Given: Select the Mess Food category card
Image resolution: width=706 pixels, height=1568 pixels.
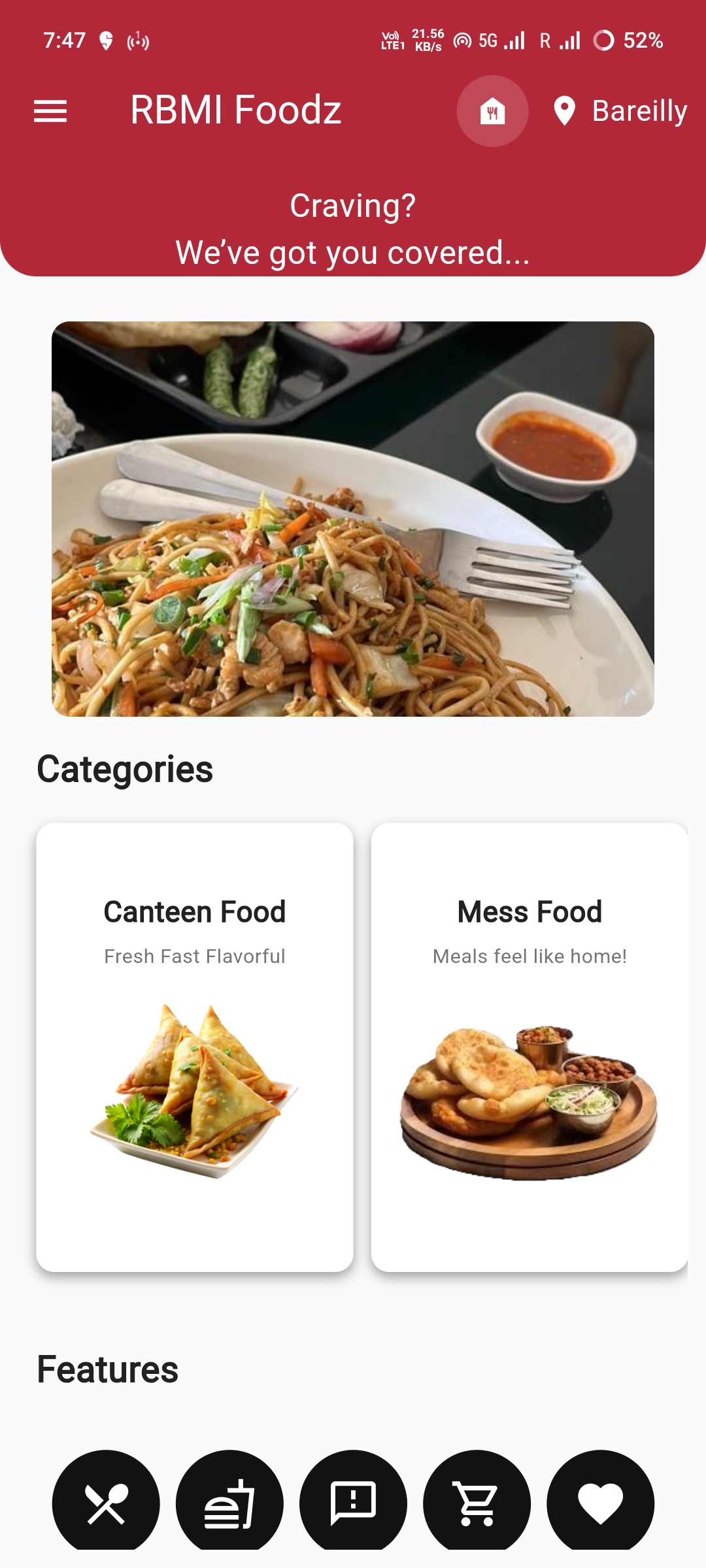Looking at the screenshot, I should point(529,1047).
